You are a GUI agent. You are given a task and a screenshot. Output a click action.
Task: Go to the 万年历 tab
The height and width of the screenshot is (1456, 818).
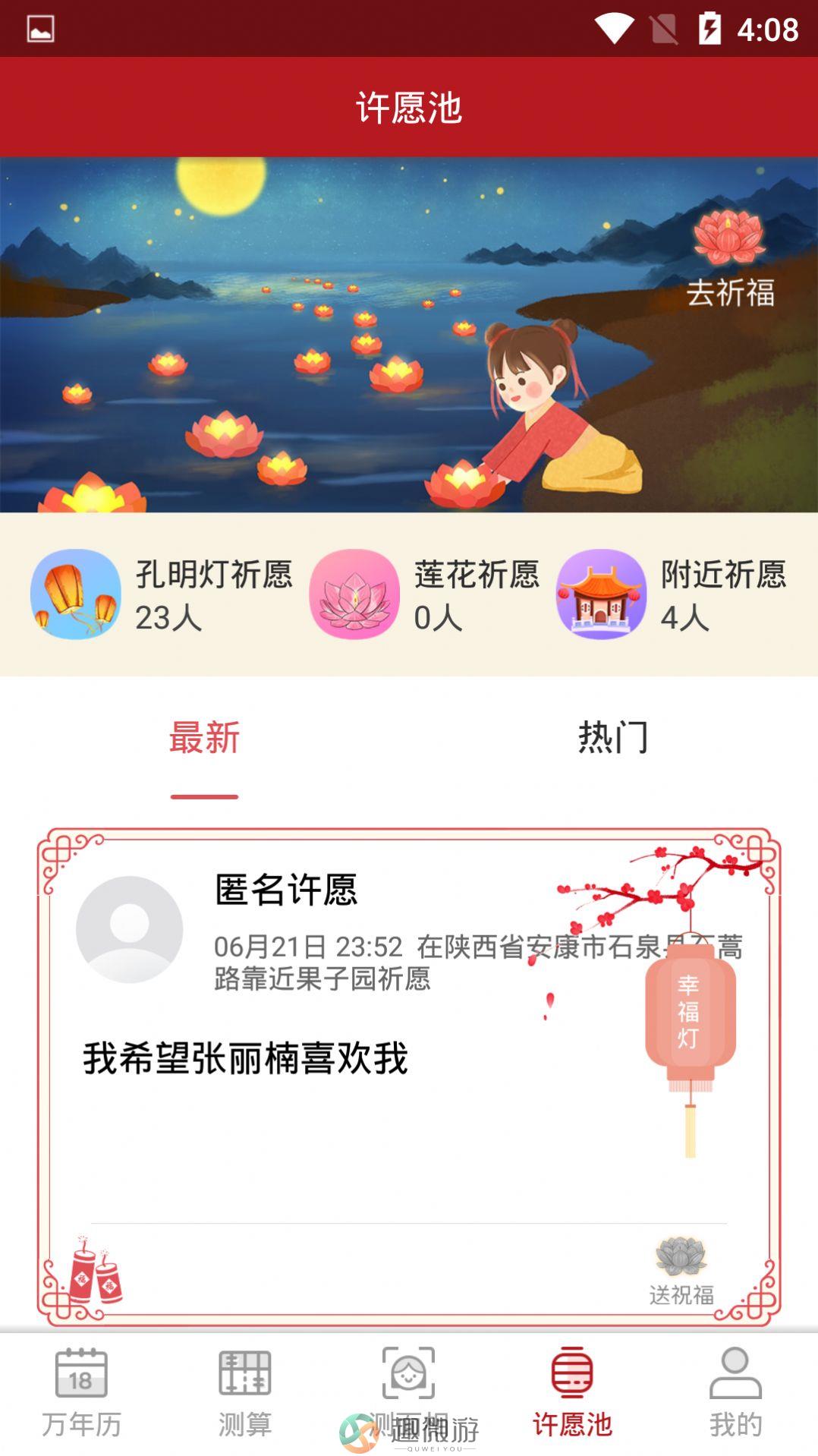point(81,1392)
